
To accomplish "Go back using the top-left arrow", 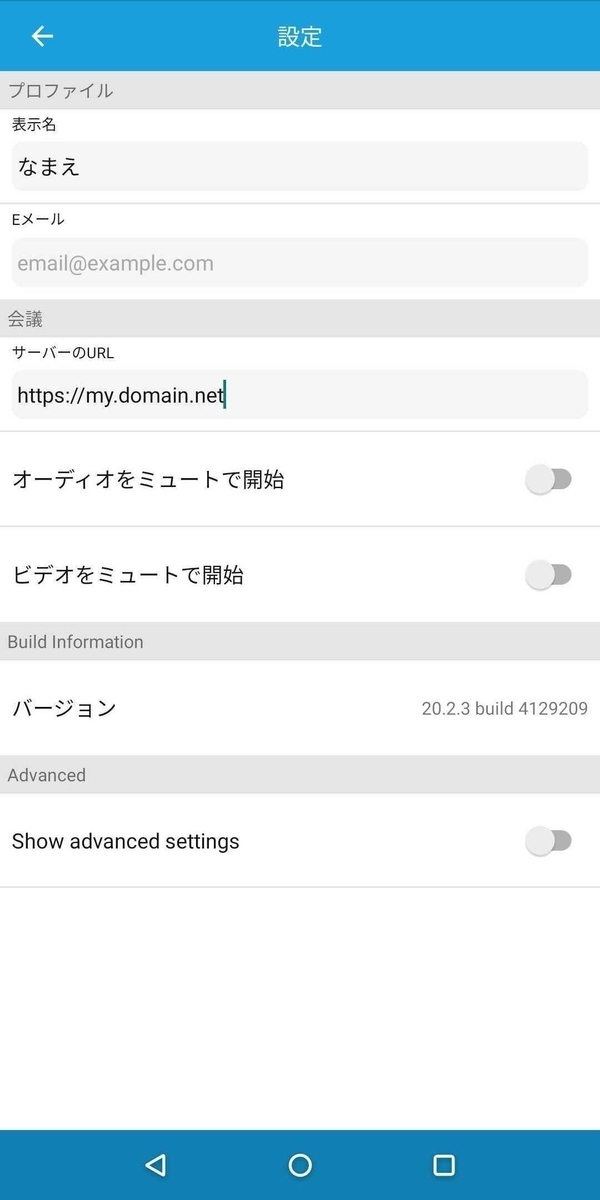I will point(42,37).
